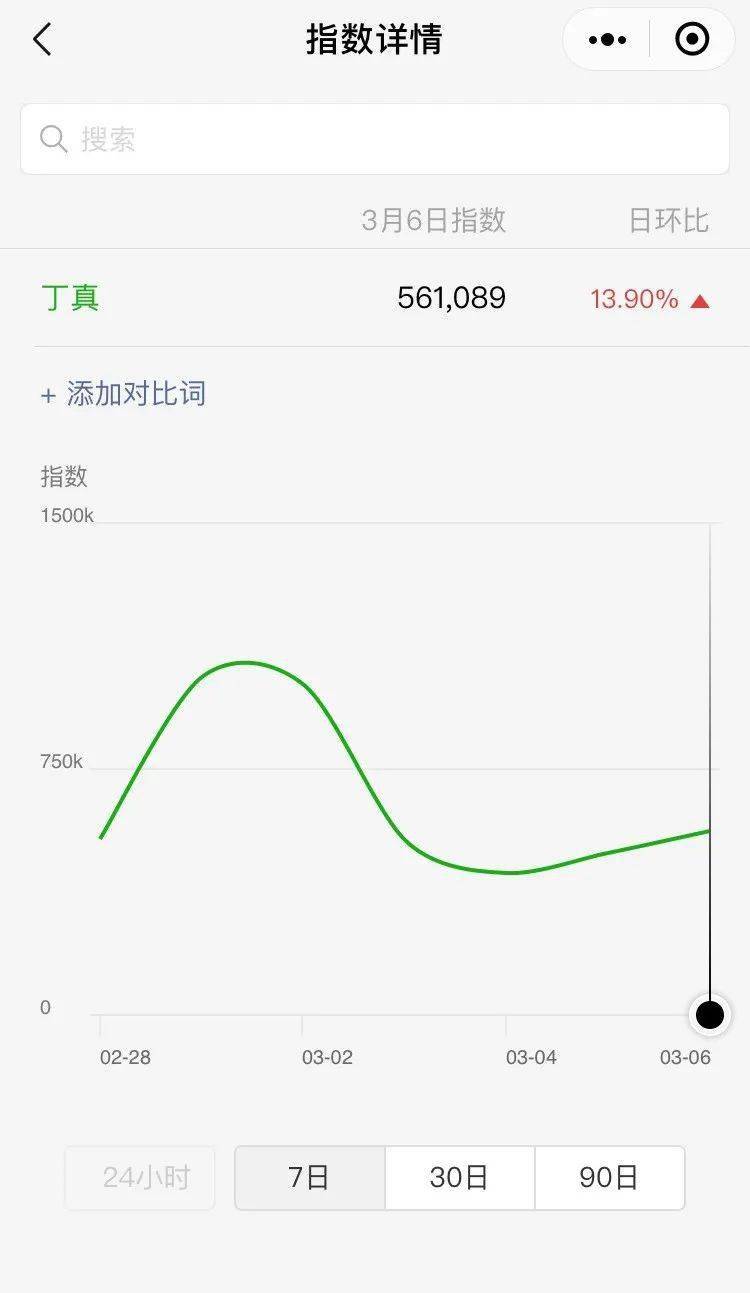Tap the 搜索 search box
The width and height of the screenshot is (750, 1293).
tap(375, 139)
